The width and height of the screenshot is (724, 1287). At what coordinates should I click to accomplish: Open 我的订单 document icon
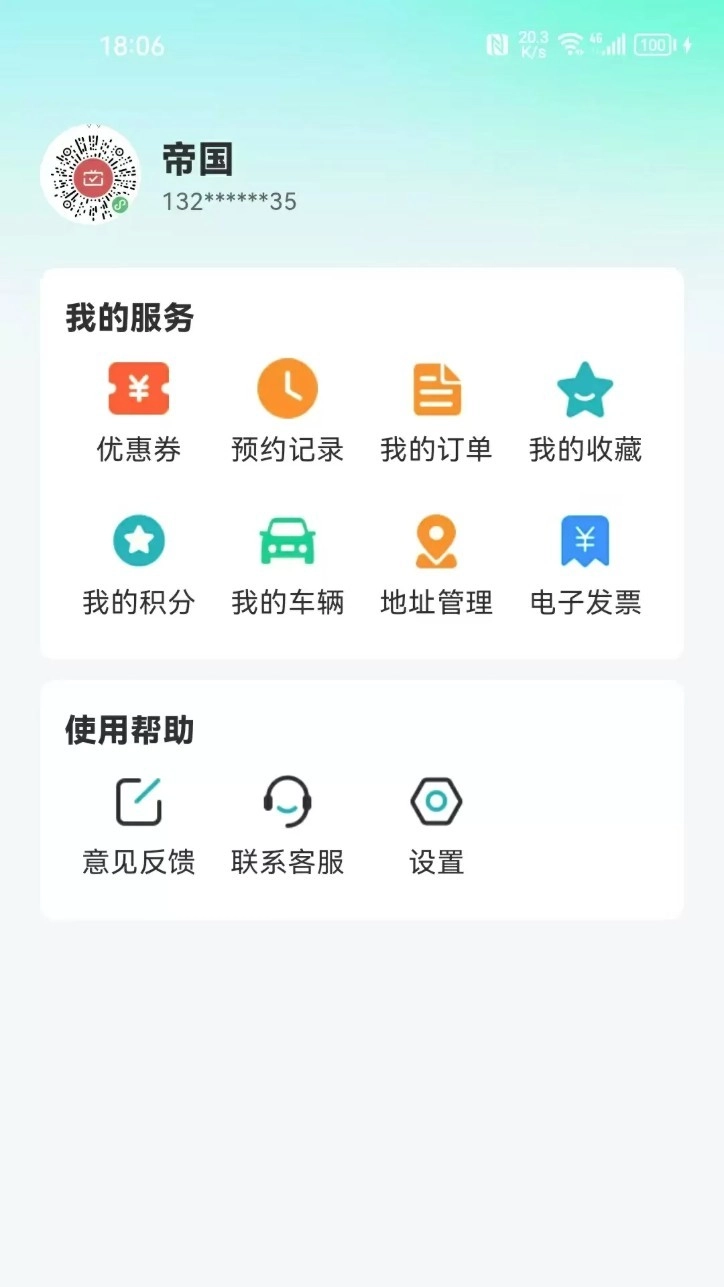tap(436, 388)
